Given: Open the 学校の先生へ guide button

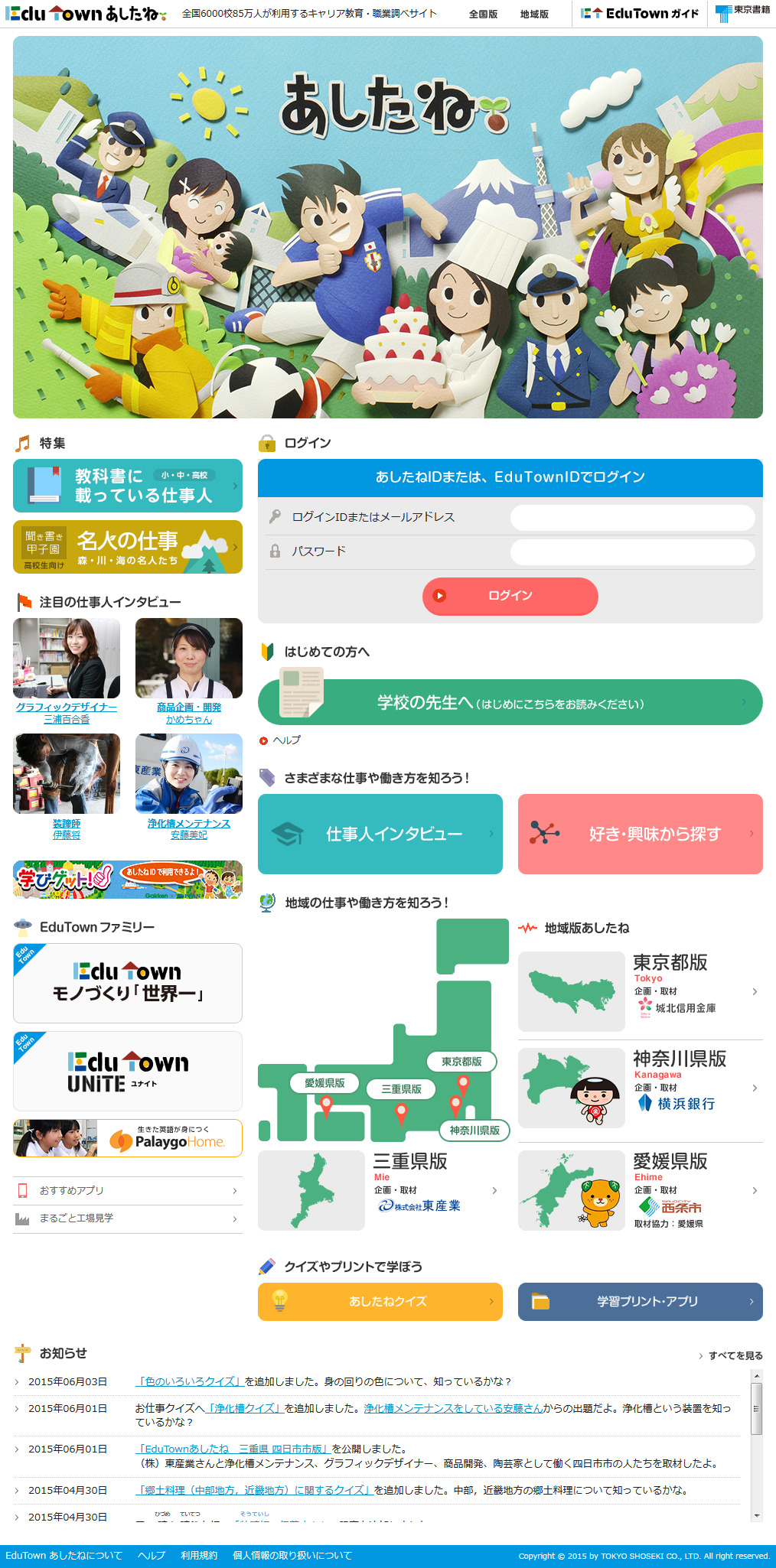Looking at the screenshot, I should coord(510,702).
